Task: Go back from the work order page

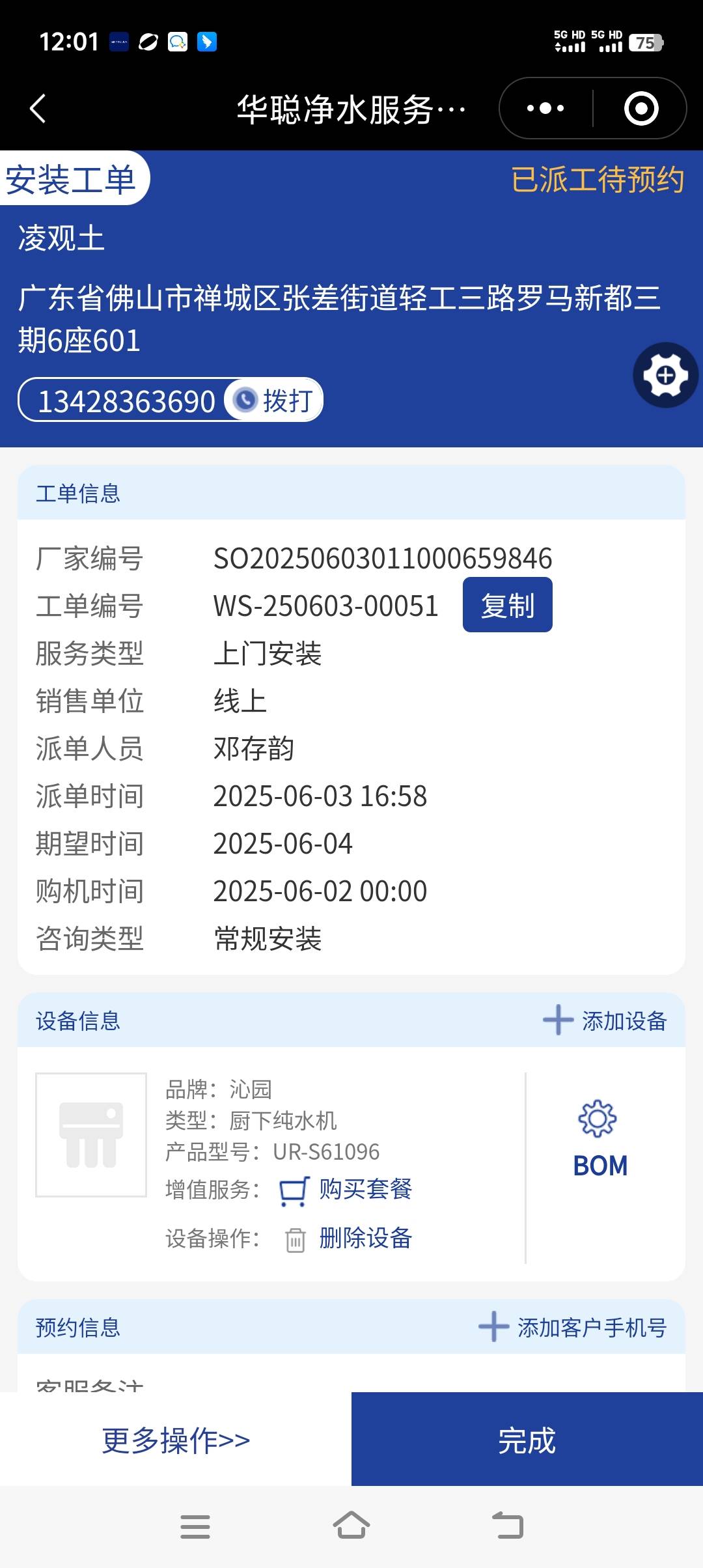Action: coord(38,108)
